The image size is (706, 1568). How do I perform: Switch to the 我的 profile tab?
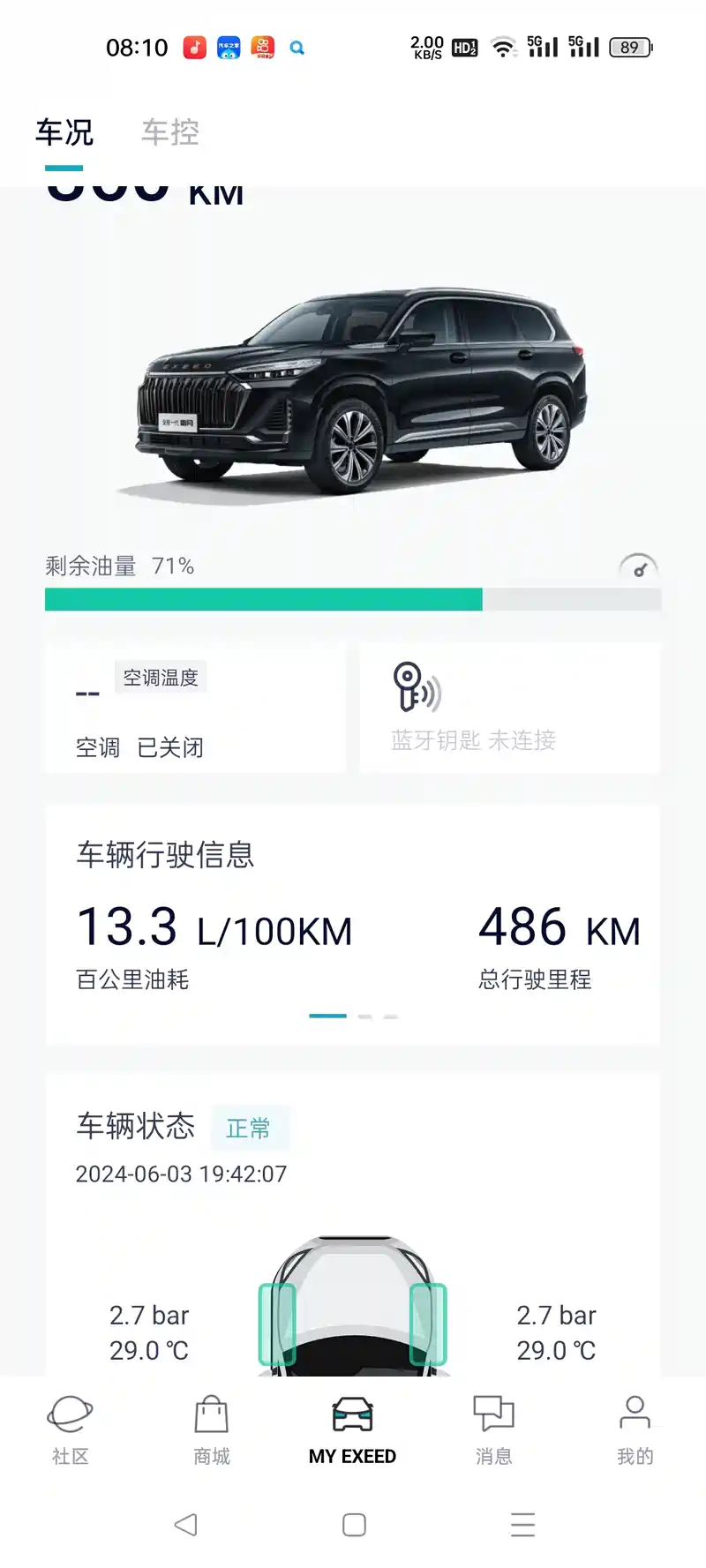[635, 1429]
